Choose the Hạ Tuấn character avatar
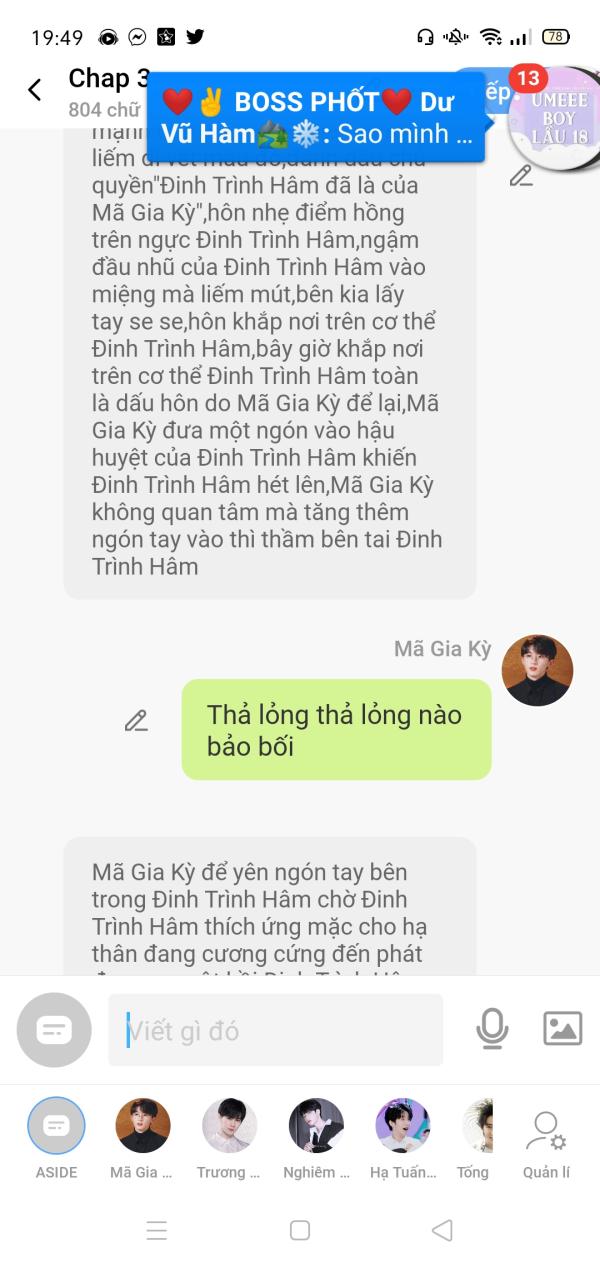This screenshot has height=1267, width=600. tap(403, 1138)
